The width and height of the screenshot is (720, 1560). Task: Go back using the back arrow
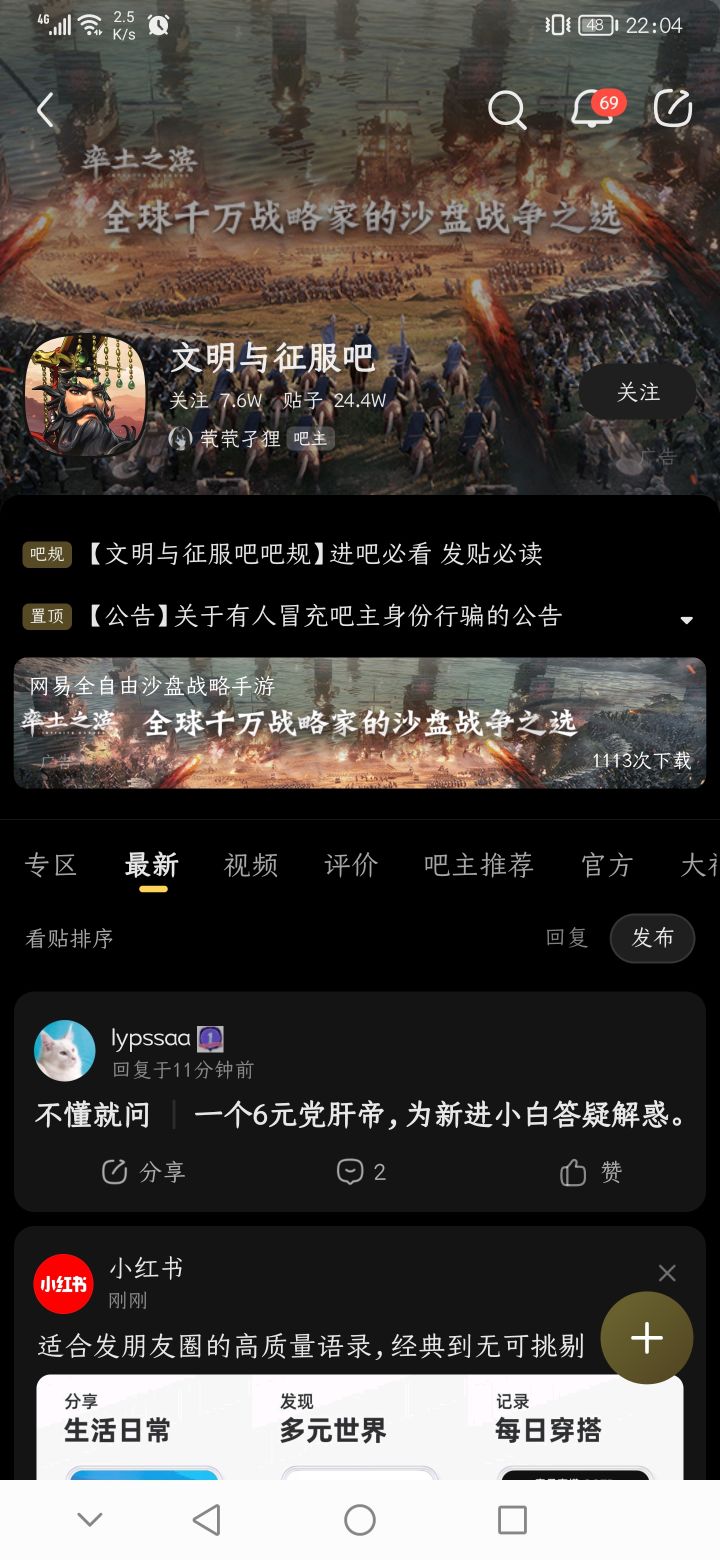click(x=44, y=110)
